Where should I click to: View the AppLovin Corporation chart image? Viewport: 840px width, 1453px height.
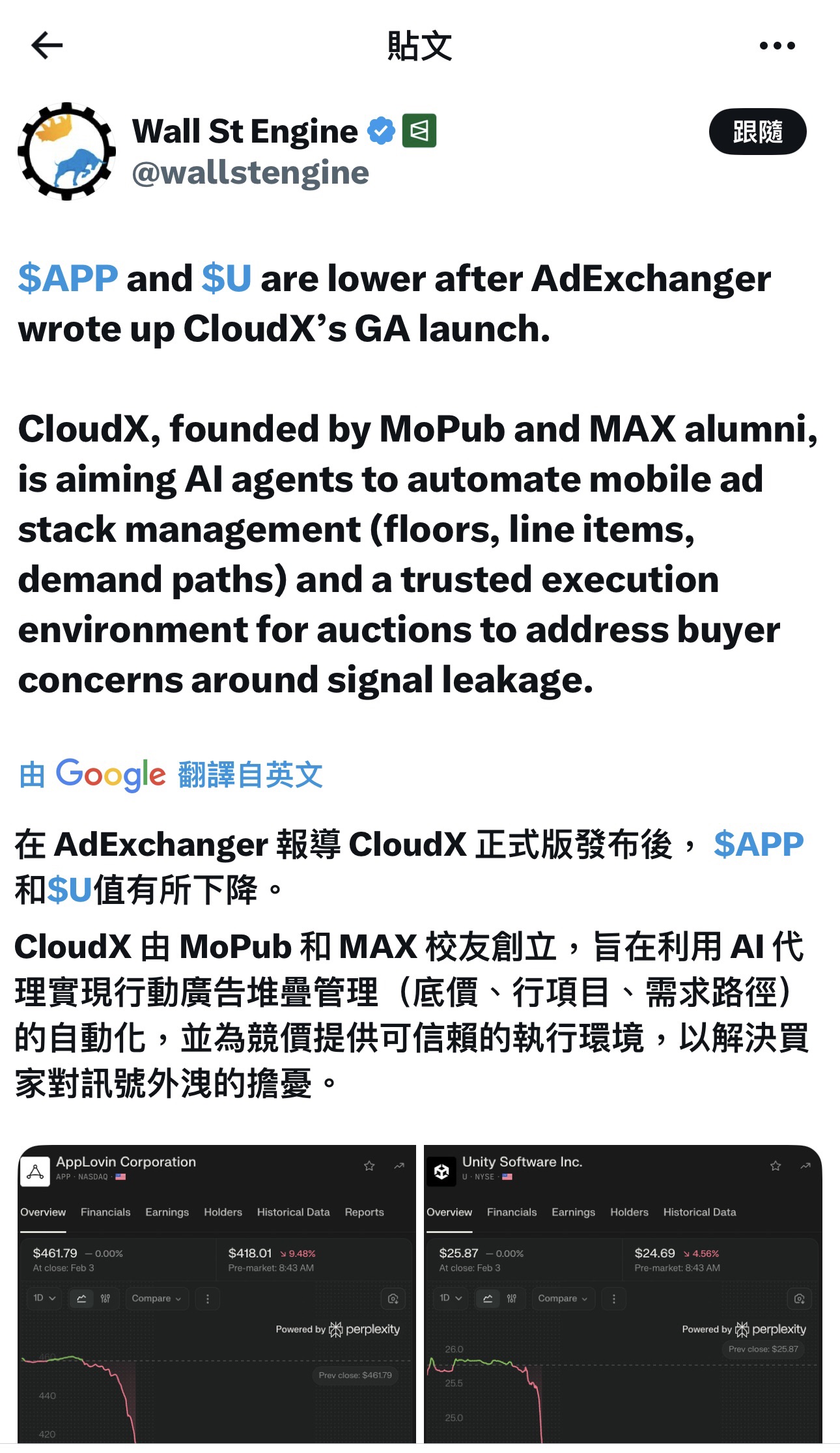[216, 1296]
